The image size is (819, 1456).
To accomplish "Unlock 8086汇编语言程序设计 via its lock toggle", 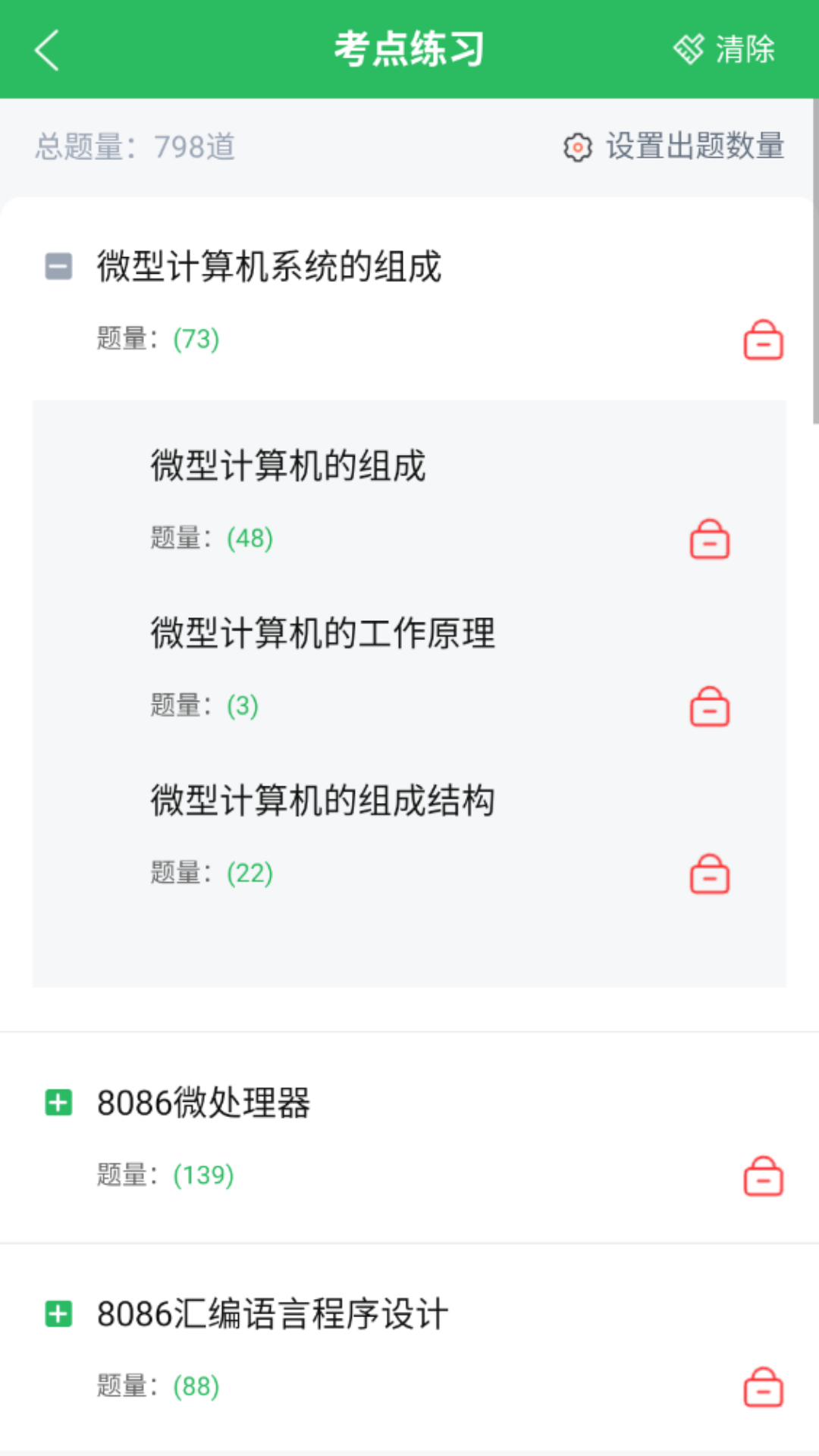I will point(763,1385).
